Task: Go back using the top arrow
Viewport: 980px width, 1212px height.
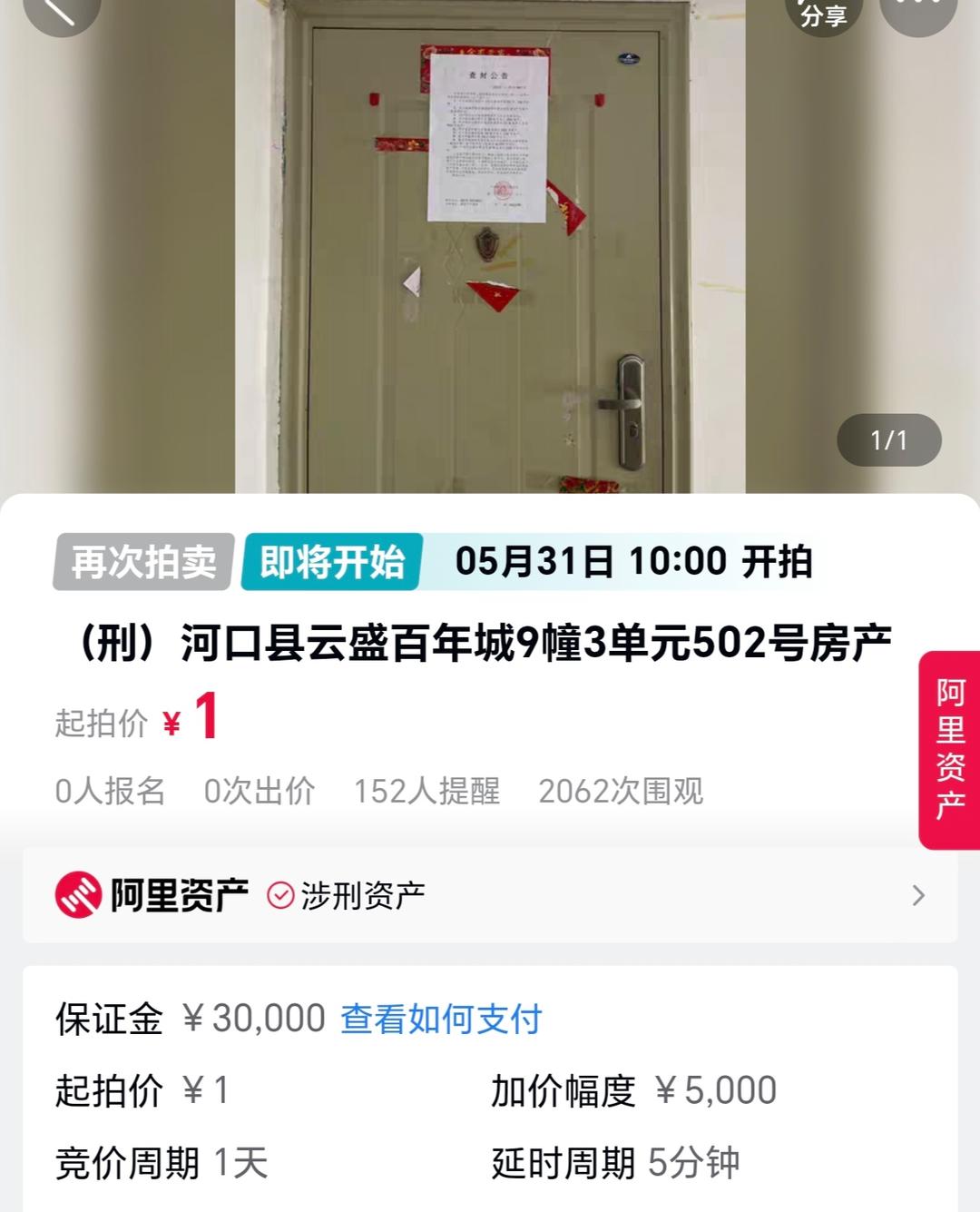Action: pyautogui.click(x=60, y=11)
